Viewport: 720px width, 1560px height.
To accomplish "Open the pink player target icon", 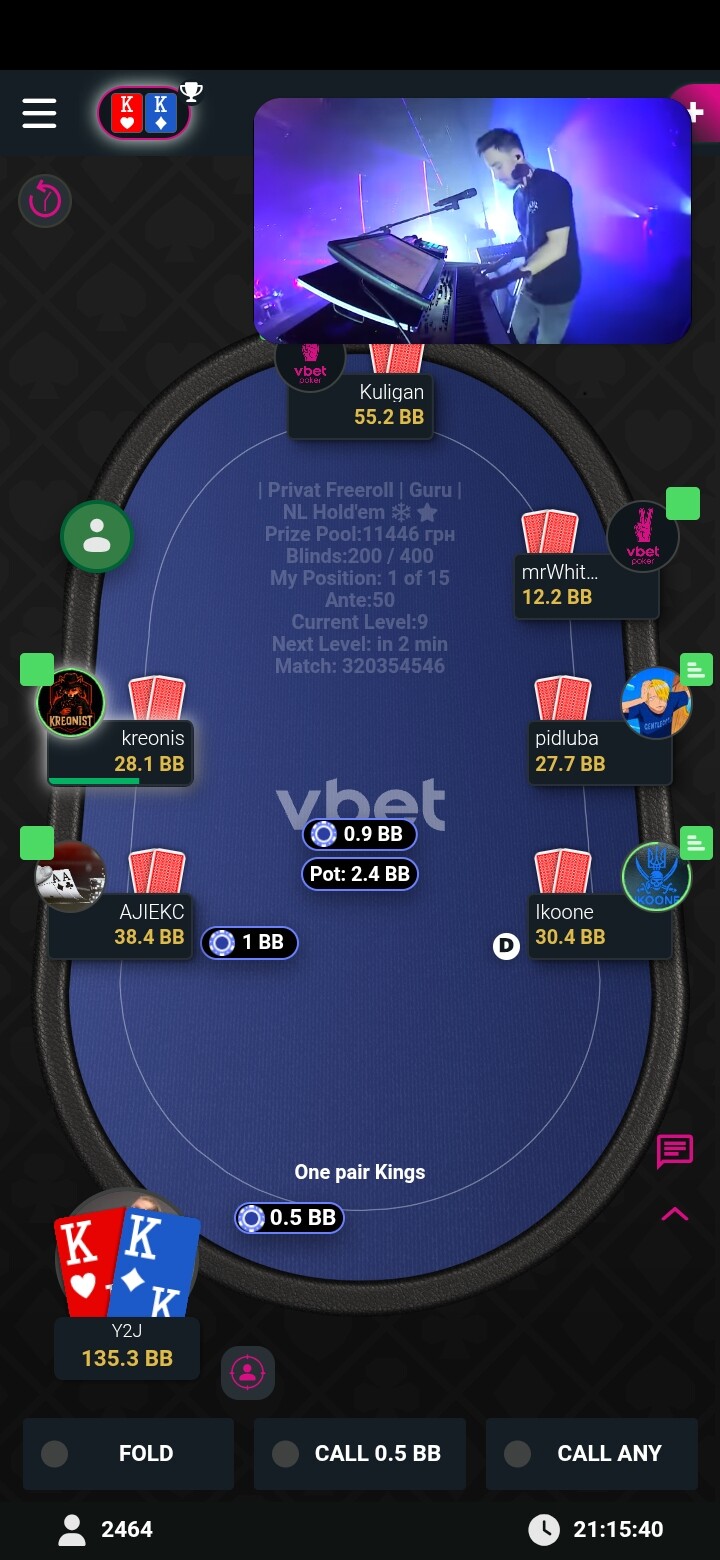I will [x=247, y=1372].
